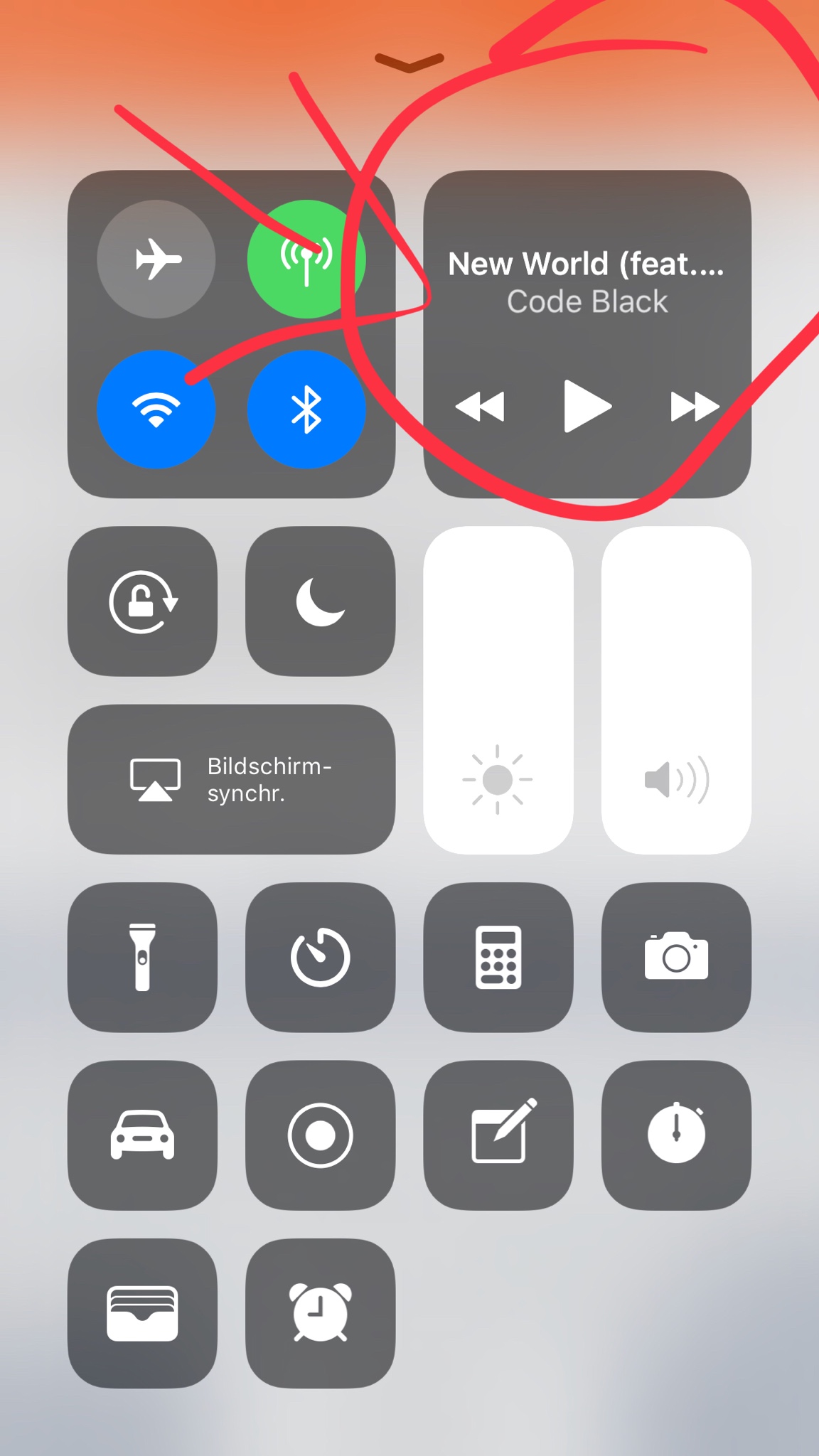This screenshot has width=819, height=1456.
Task: Open the alarm clock
Action: tap(320, 1312)
